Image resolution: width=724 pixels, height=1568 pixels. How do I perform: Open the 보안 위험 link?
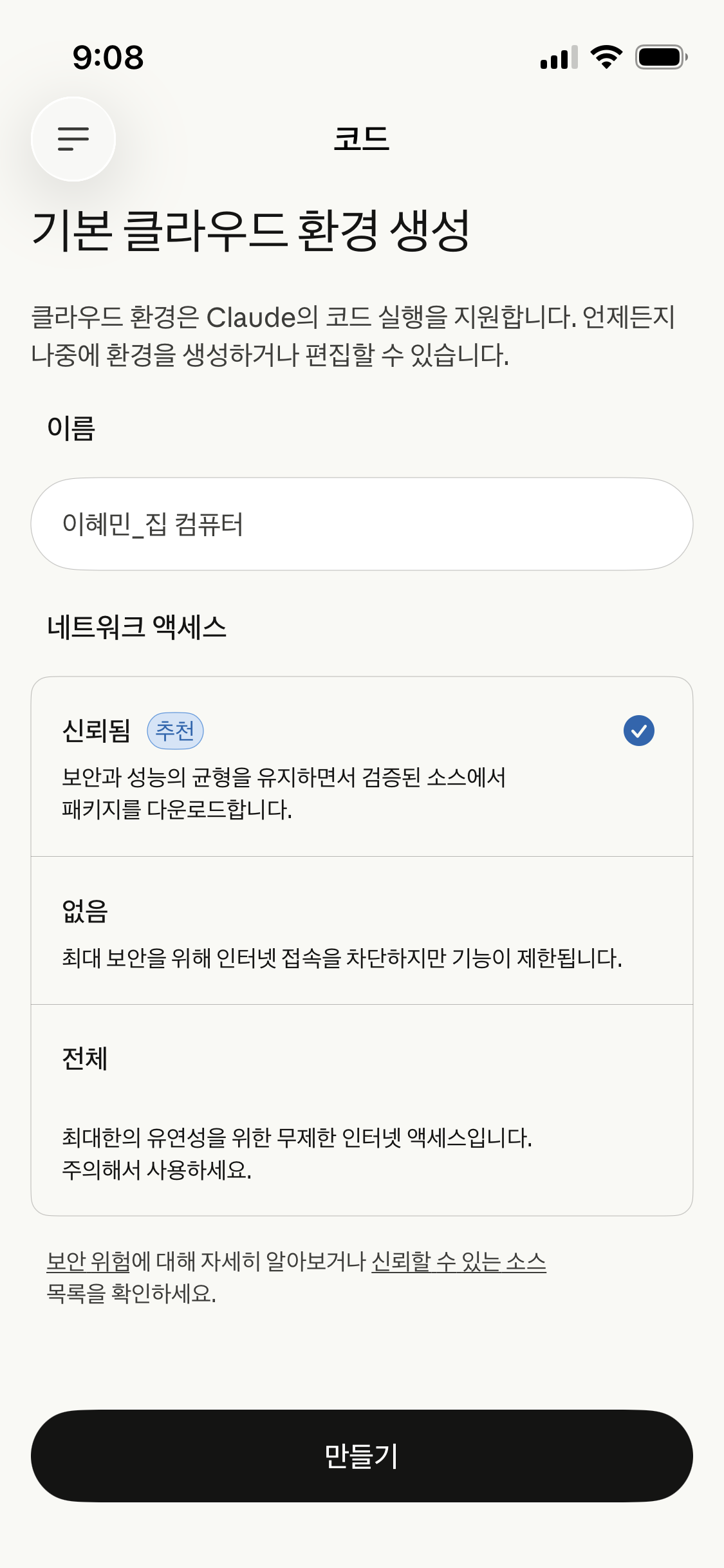click(89, 1262)
